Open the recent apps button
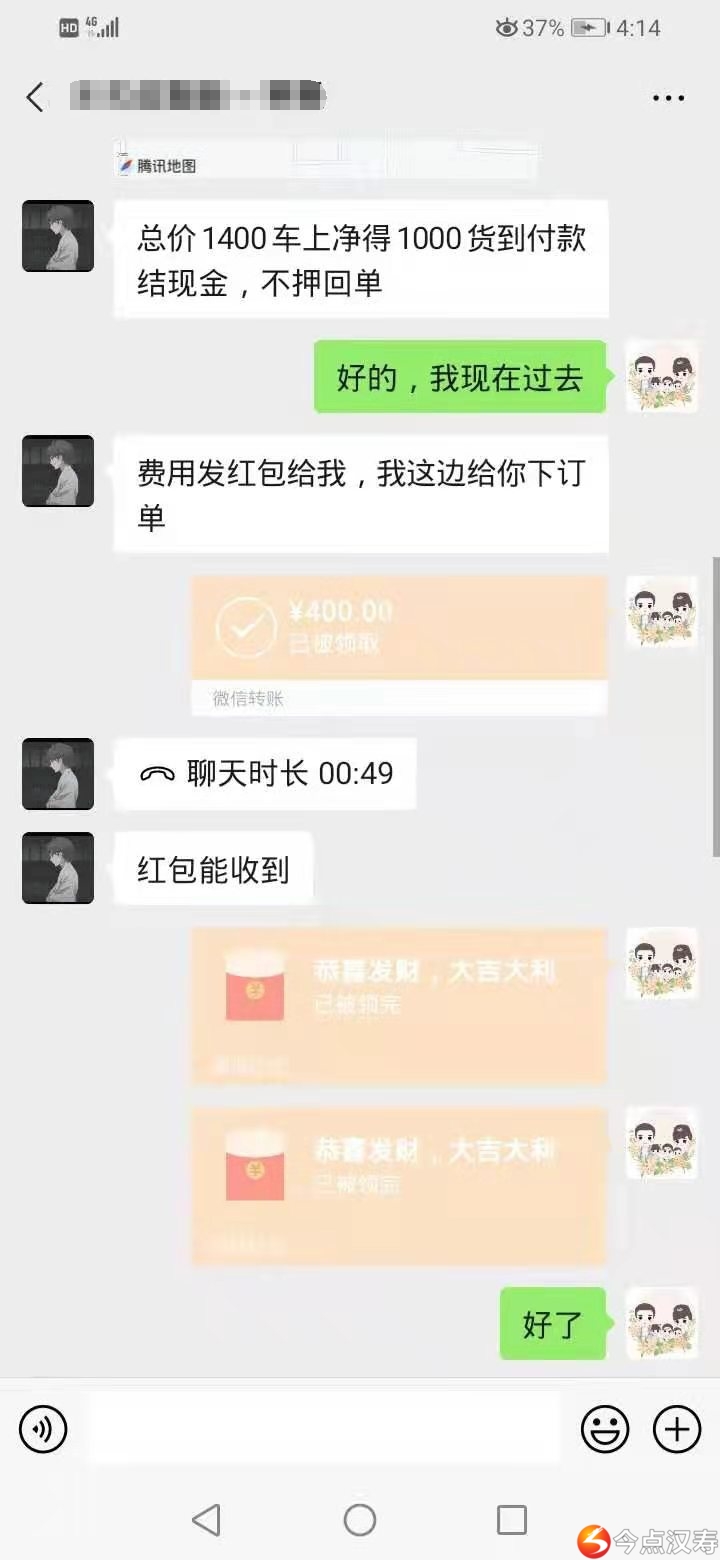The height and width of the screenshot is (1560, 720). click(511, 1520)
